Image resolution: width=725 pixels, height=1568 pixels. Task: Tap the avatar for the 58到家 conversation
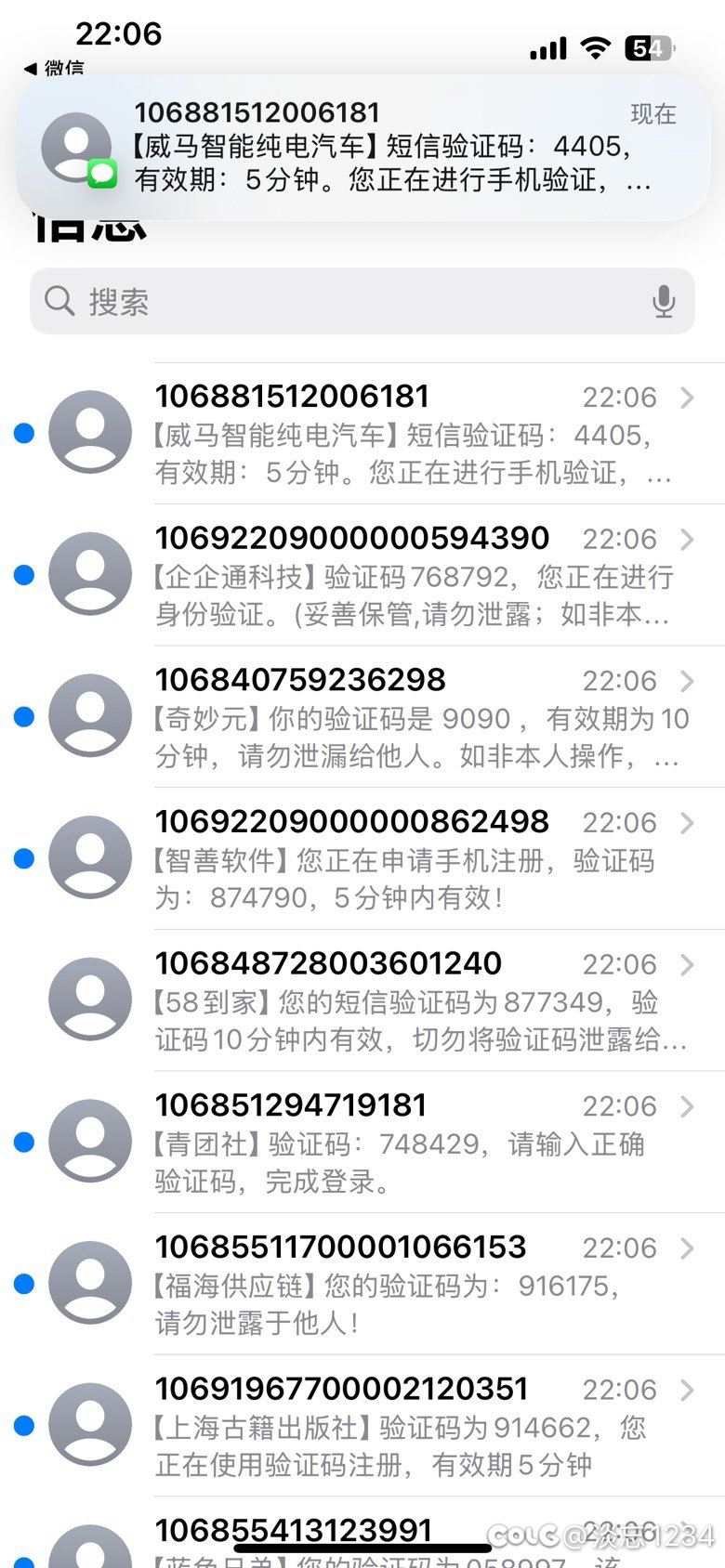[89, 999]
